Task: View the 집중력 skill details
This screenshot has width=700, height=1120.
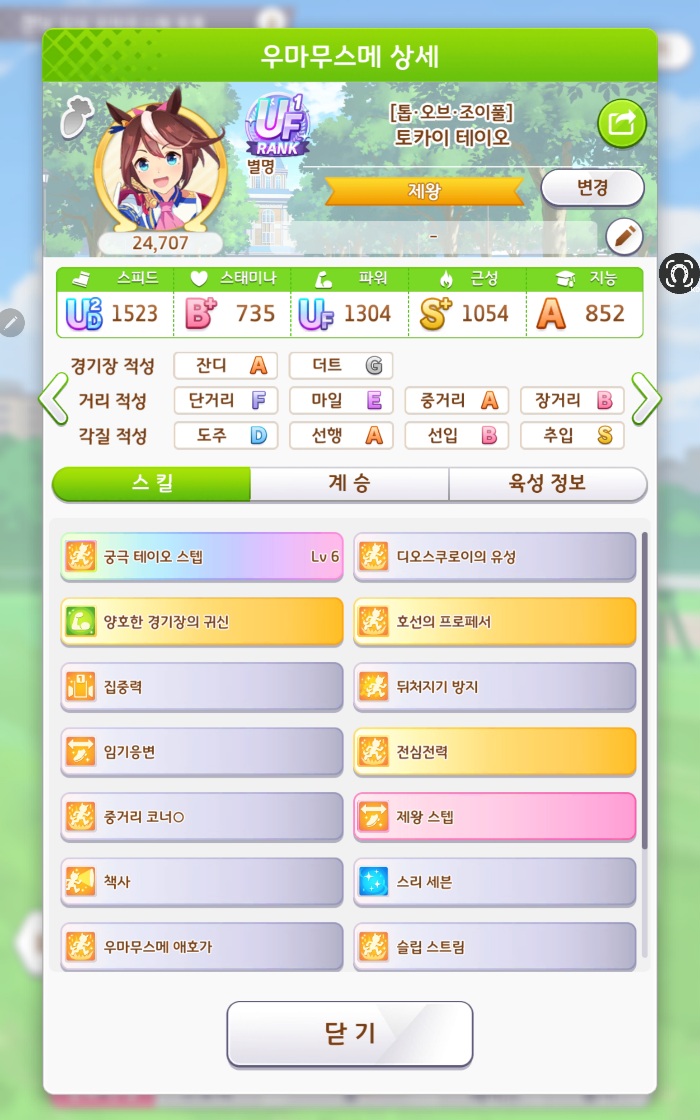Action: [202, 687]
